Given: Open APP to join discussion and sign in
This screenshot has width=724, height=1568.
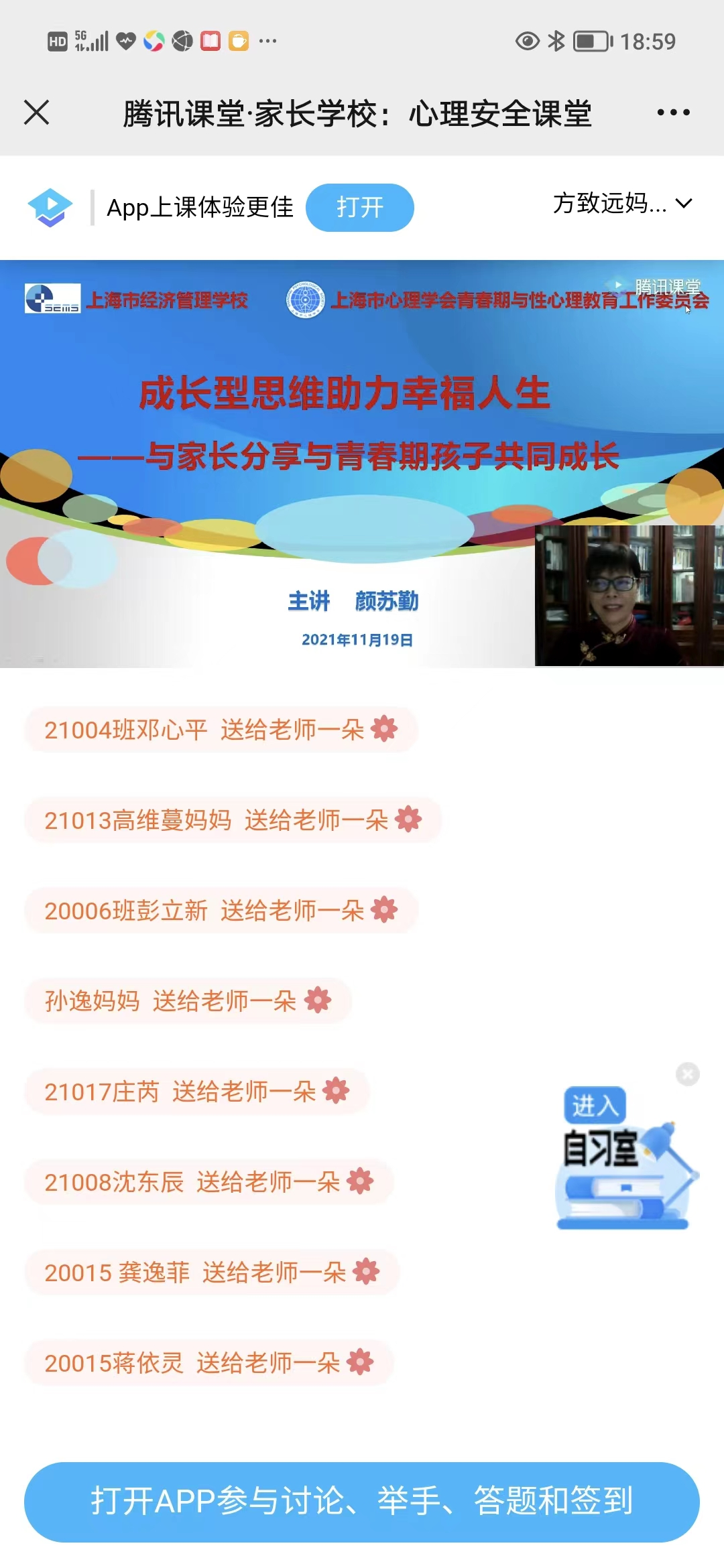Looking at the screenshot, I should (x=362, y=1502).
